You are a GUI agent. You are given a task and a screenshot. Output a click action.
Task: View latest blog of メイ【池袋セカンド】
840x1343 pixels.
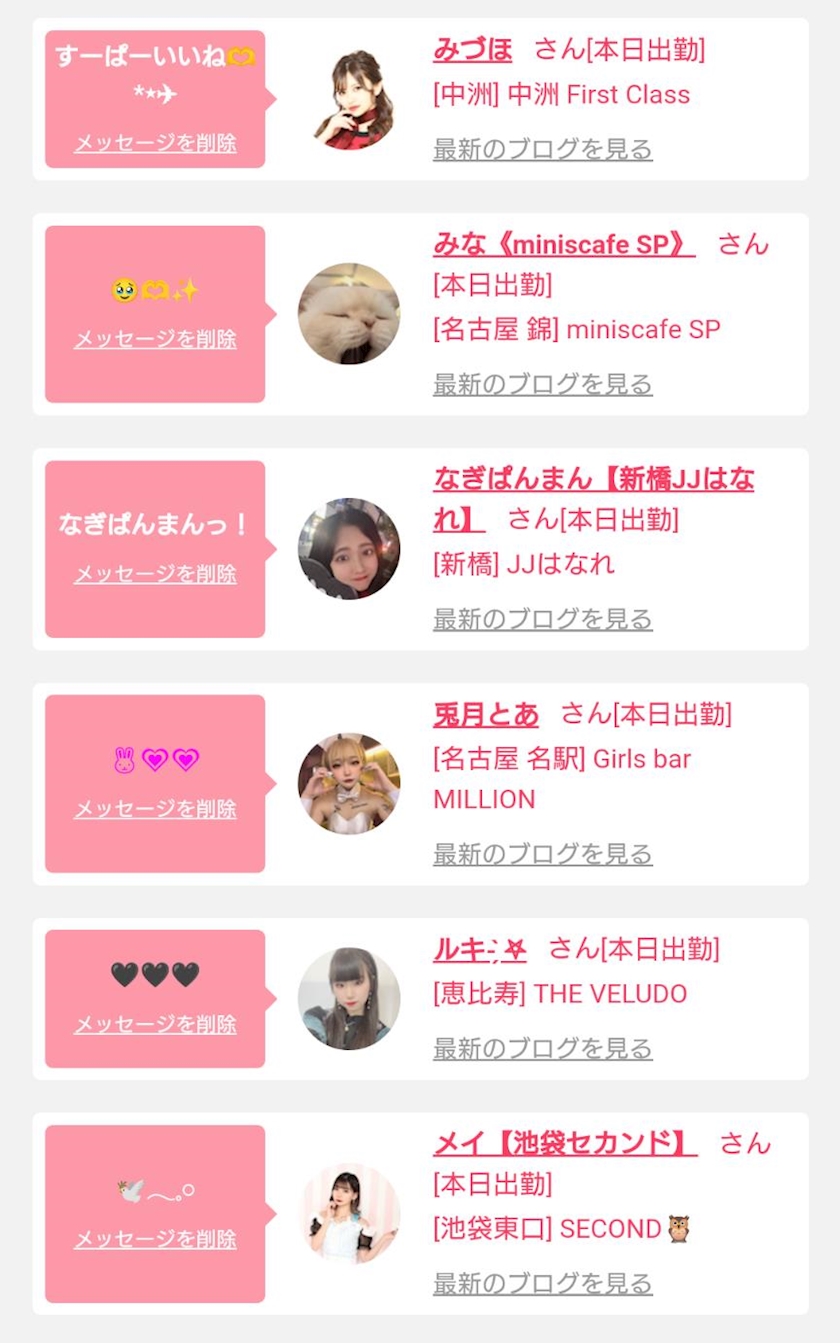543,1284
